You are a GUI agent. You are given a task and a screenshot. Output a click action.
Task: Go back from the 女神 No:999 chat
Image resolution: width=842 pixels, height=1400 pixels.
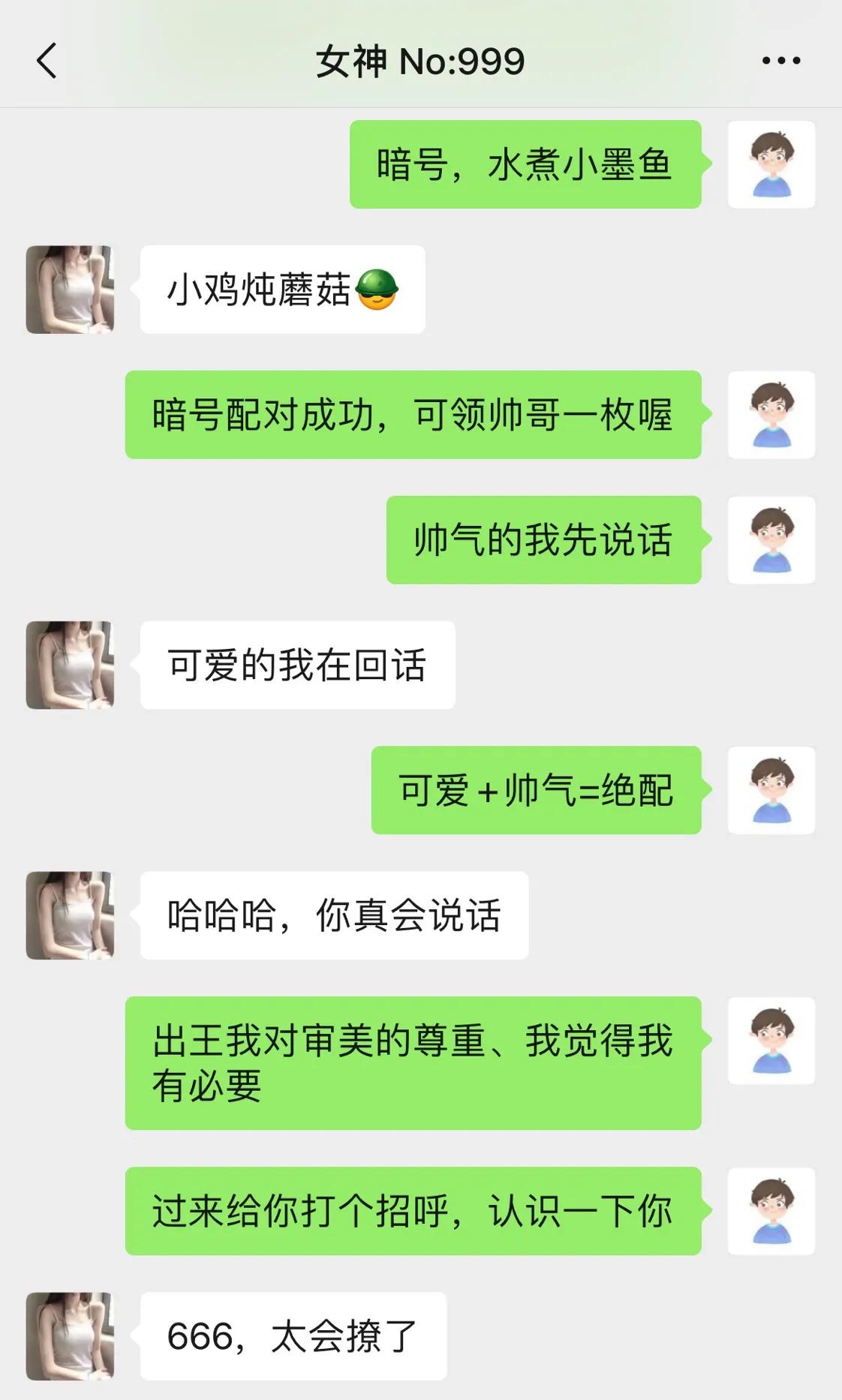coord(47,61)
